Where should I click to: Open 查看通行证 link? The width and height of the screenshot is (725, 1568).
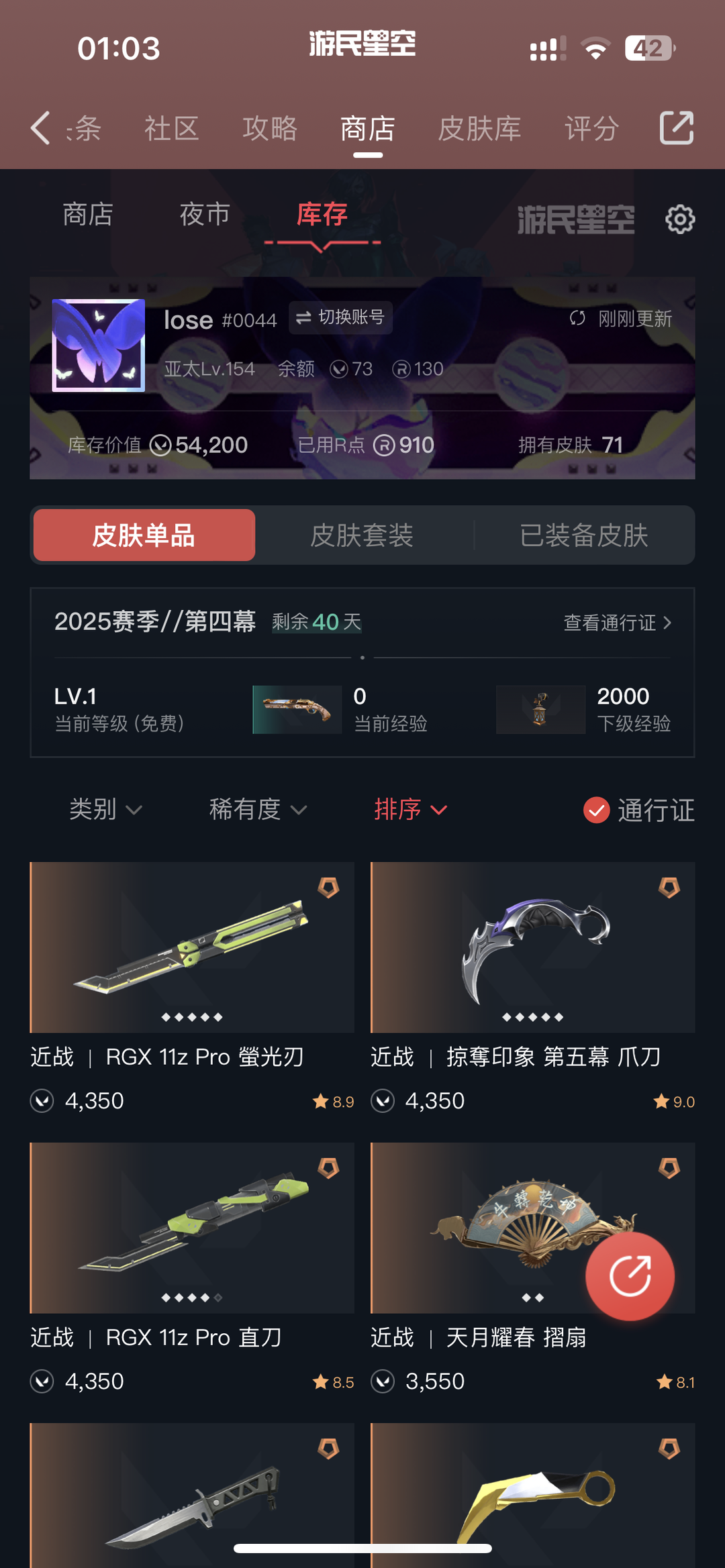click(x=617, y=623)
